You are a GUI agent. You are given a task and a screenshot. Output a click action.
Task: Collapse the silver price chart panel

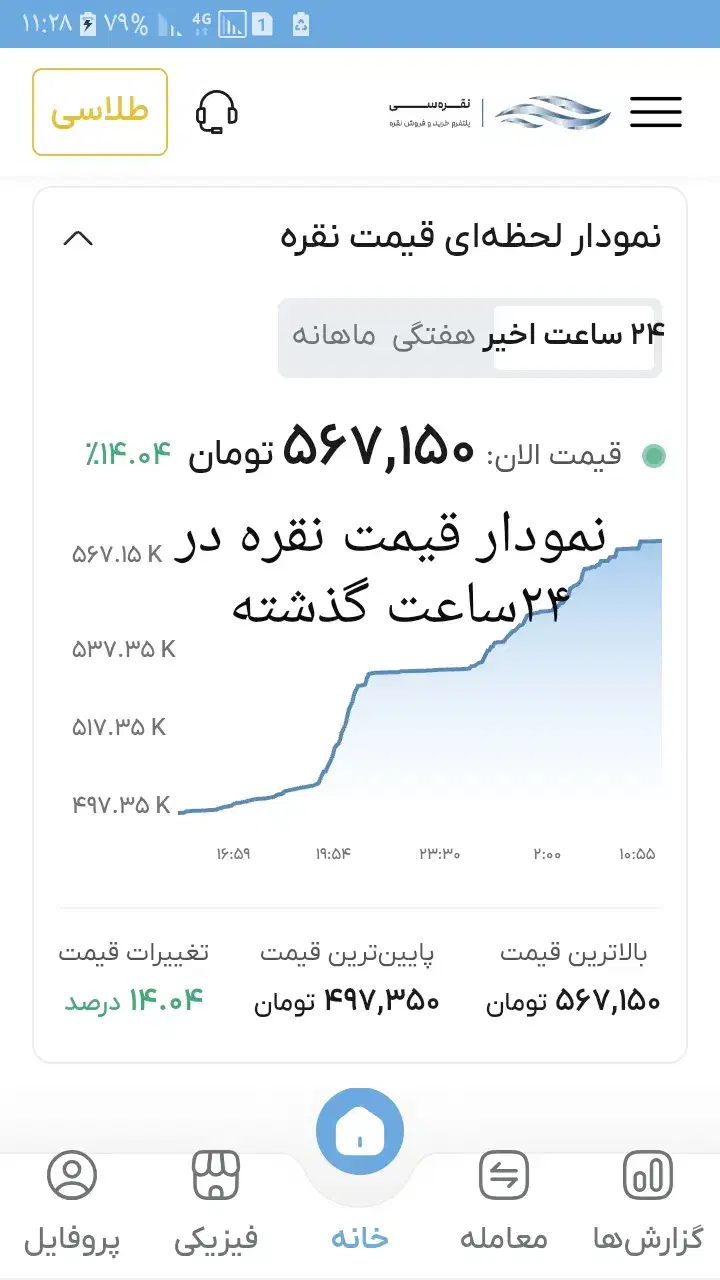79,238
